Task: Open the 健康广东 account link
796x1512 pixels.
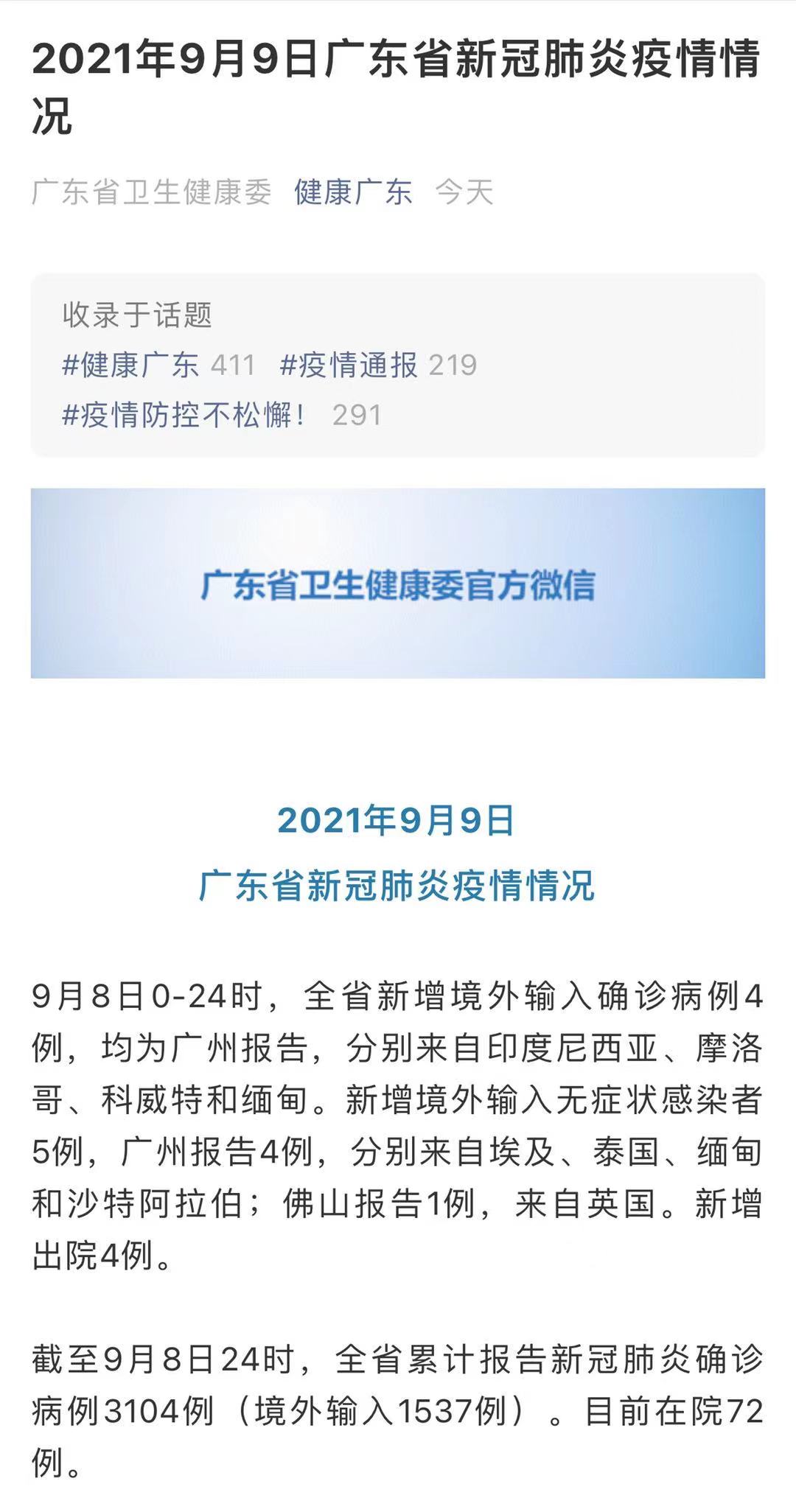Action: (x=353, y=192)
